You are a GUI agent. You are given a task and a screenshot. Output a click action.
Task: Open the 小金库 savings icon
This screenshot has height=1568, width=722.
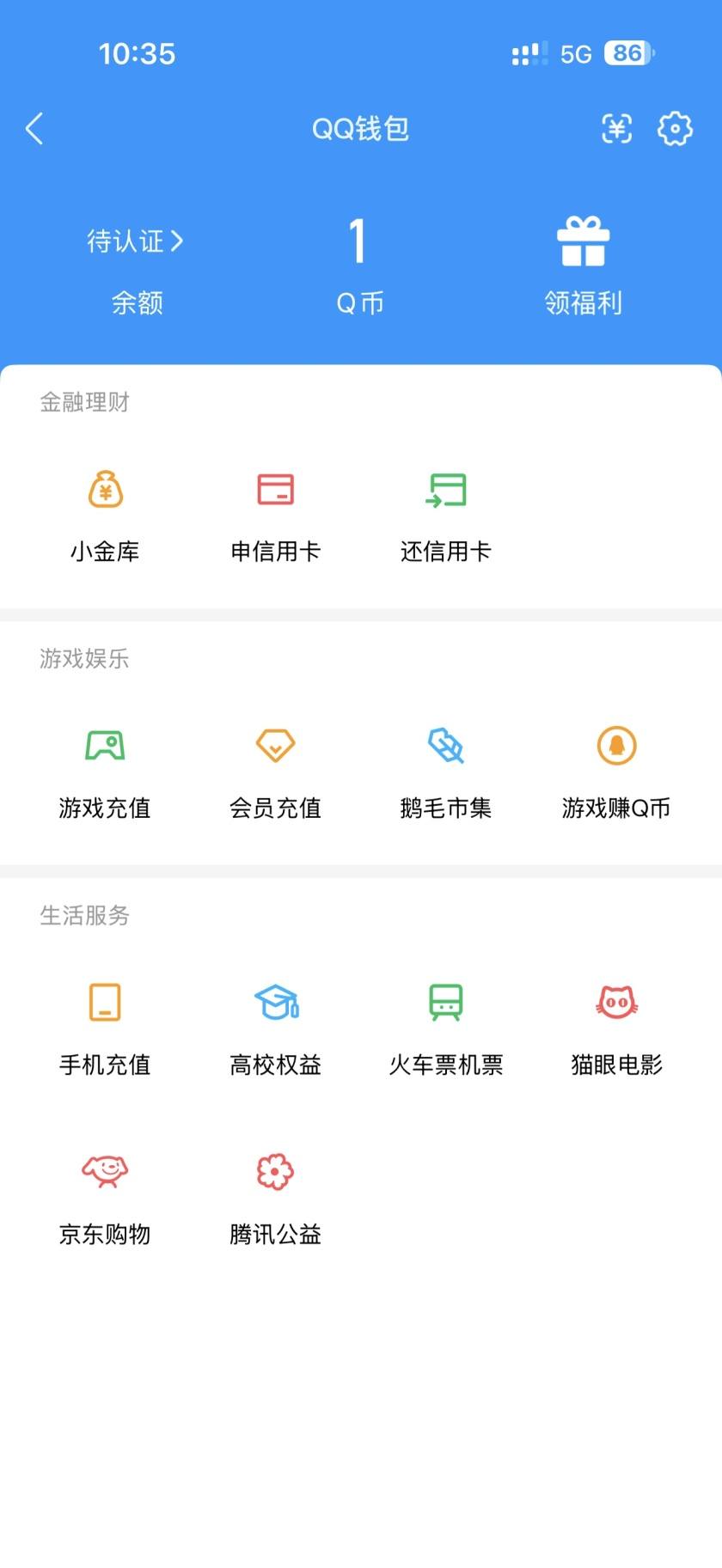[x=104, y=490]
